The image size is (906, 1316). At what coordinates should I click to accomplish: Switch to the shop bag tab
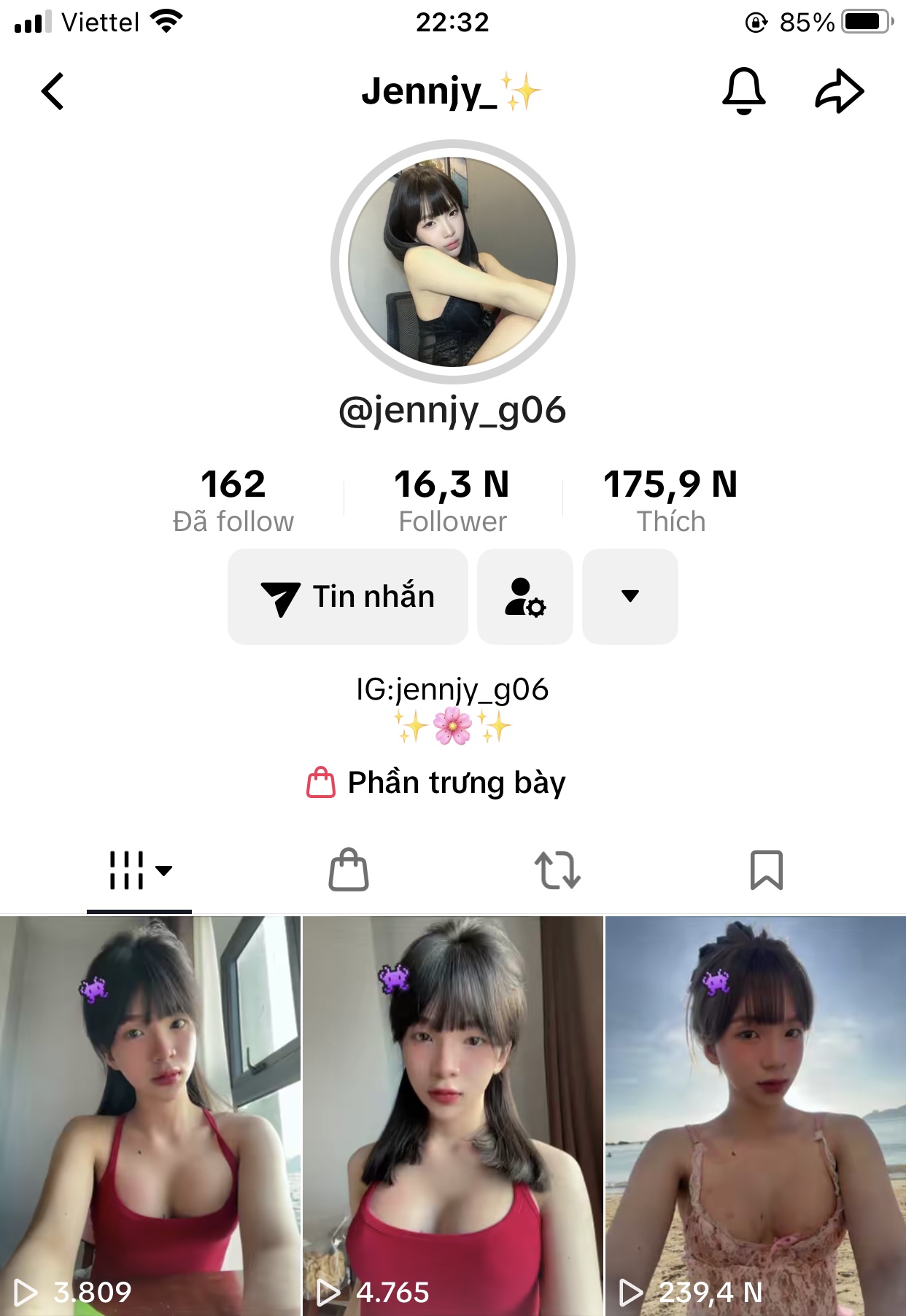click(x=349, y=870)
